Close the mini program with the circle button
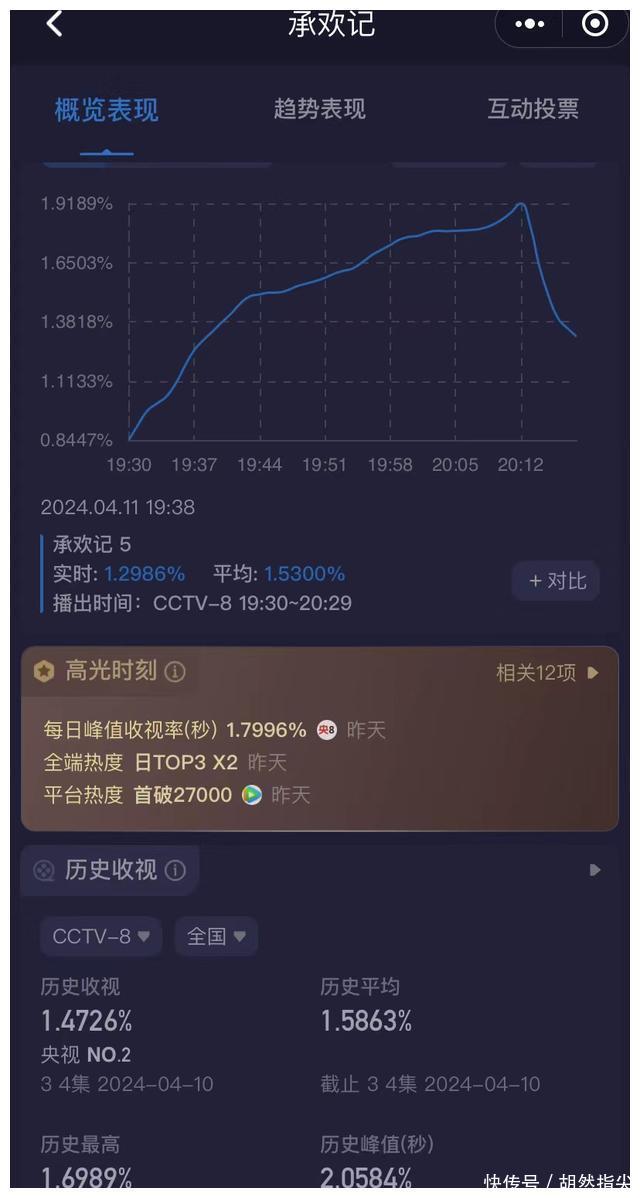640x1198 pixels. tap(595, 24)
